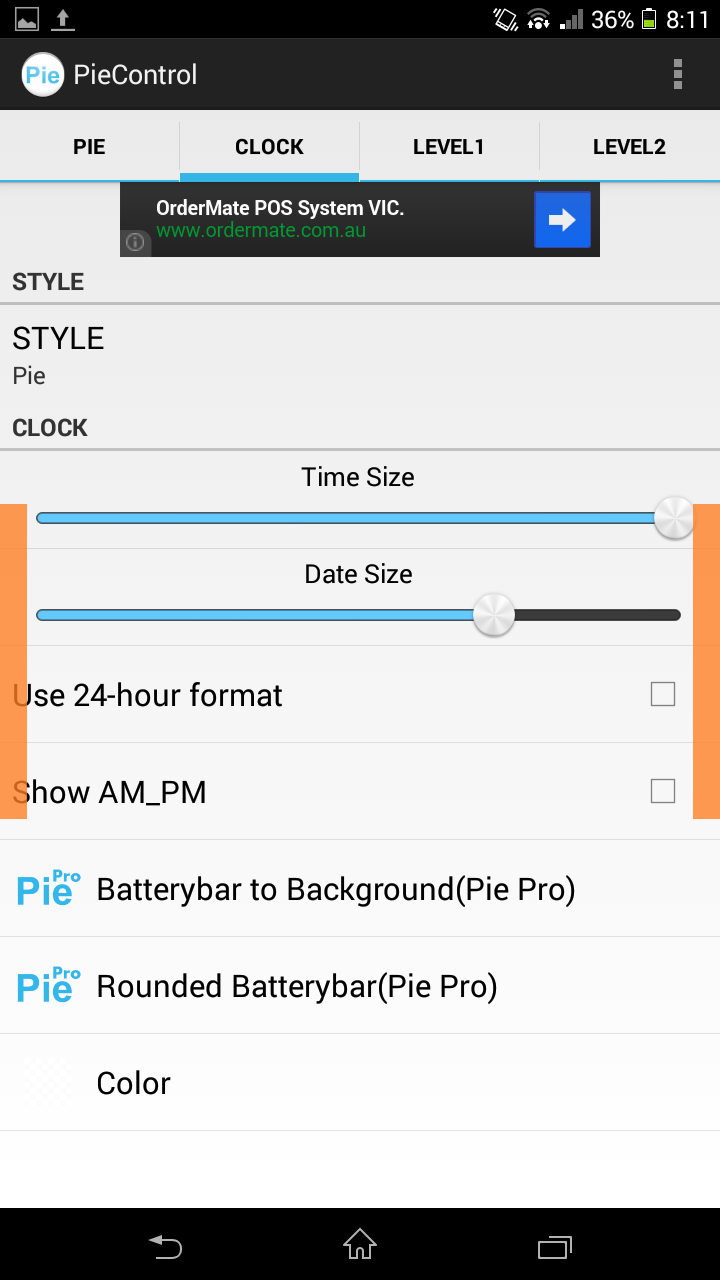Switch to the LEVEL1 tab
Image resolution: width=720 pixels, height=1280 pixels.
(449, 147)
